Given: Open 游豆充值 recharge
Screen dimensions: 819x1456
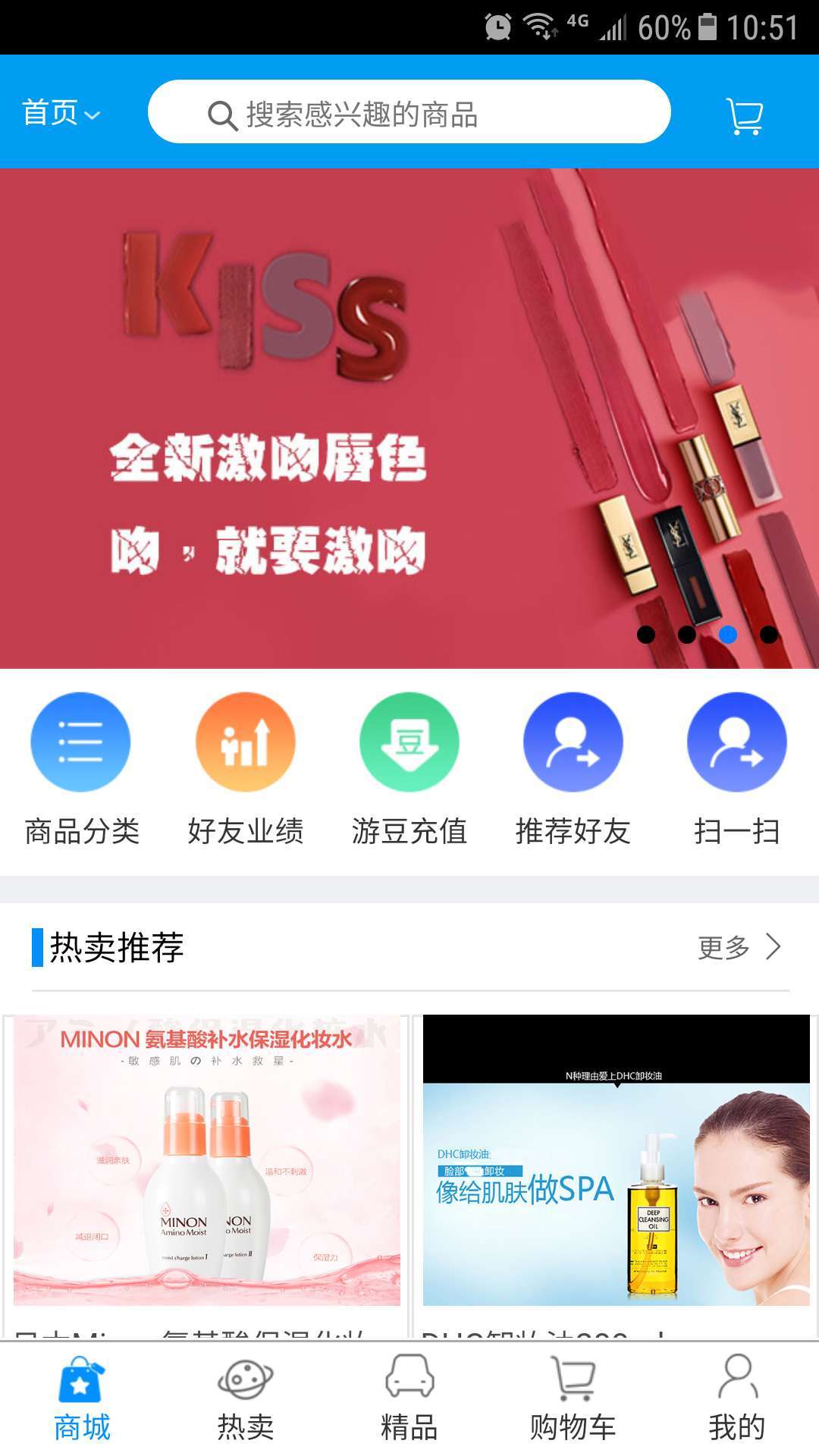Looking at the screenshot, I should (x=409, y=767).
